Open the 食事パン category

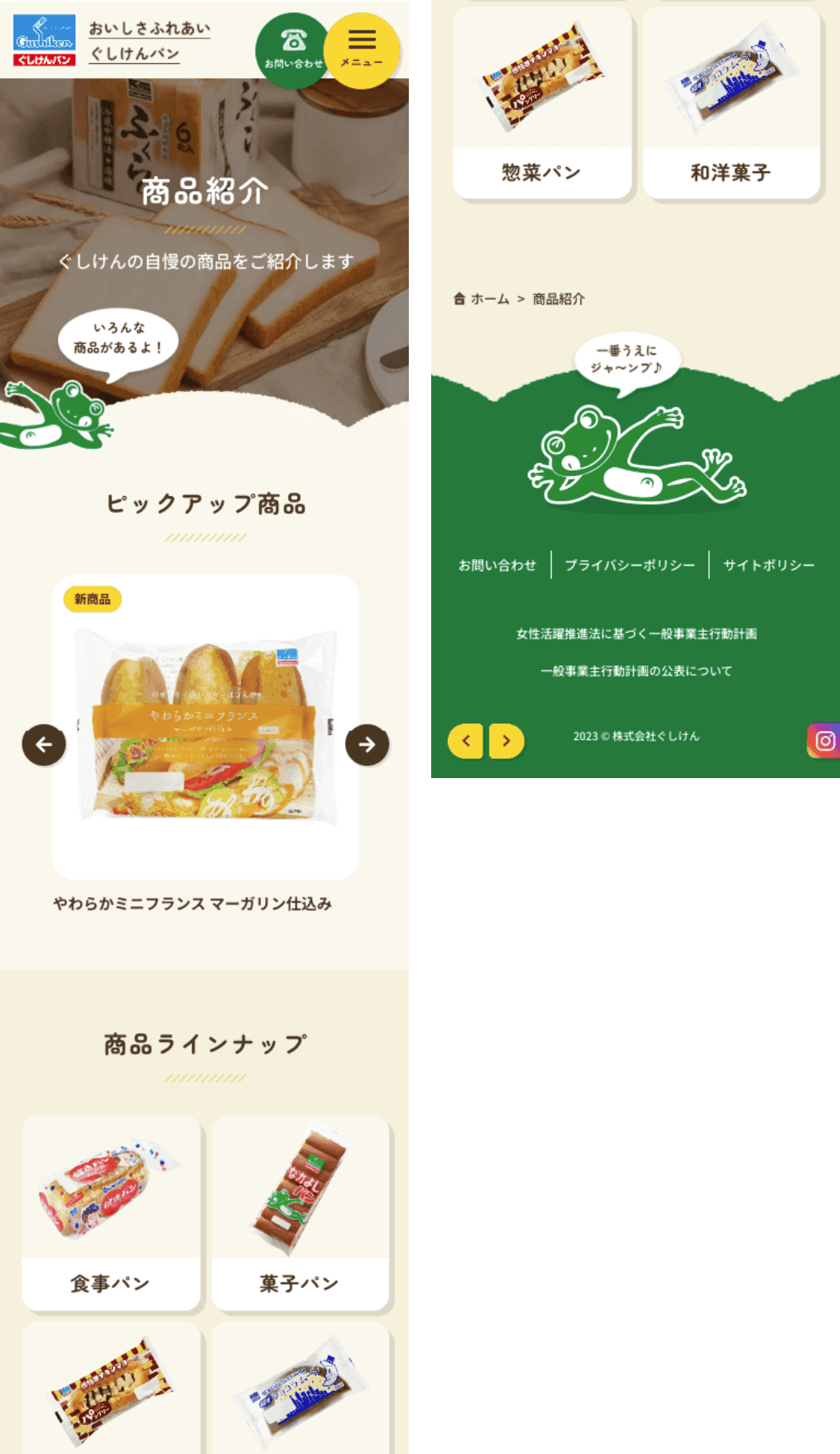click(111, 1213)
